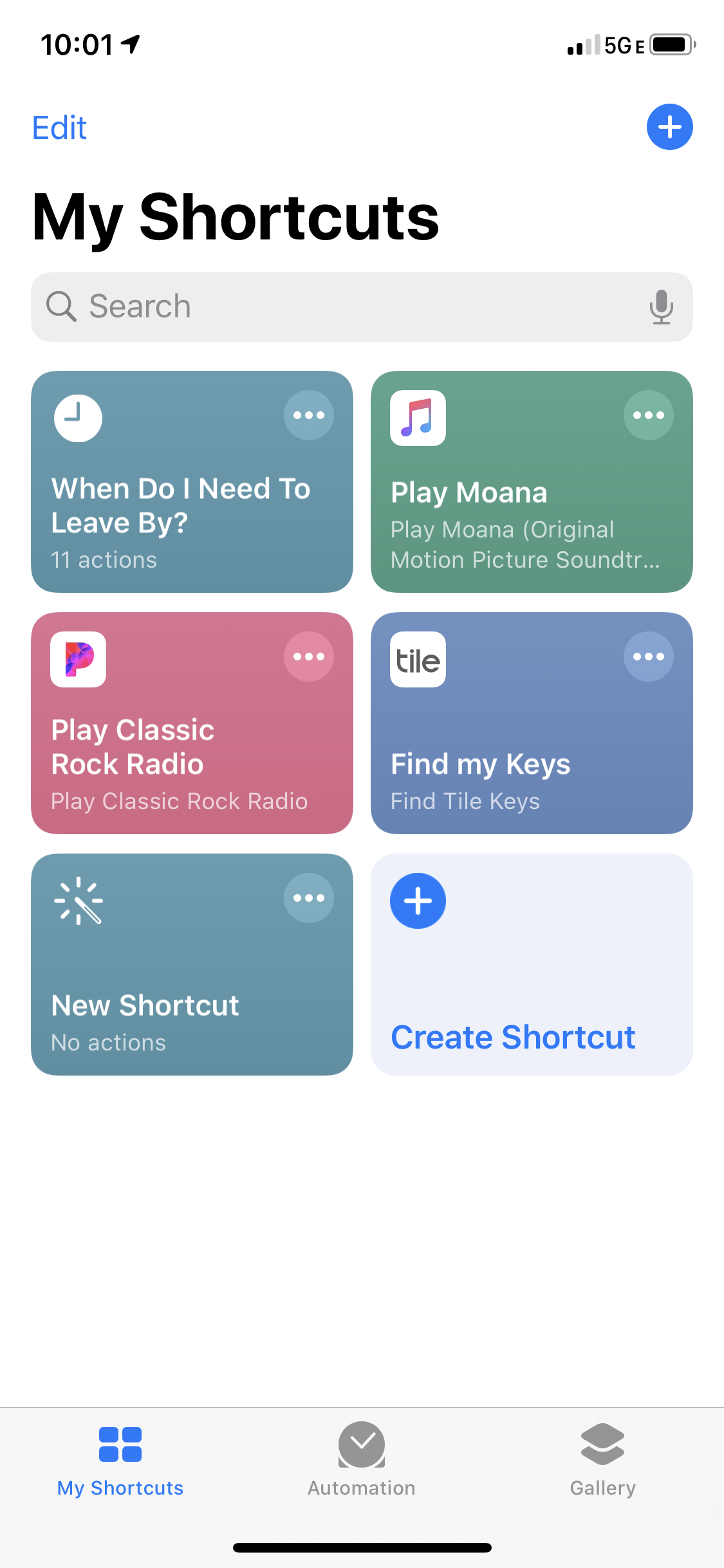
Task: Add a shortcut with the top plus icon
Action: (x=669, y=127)
